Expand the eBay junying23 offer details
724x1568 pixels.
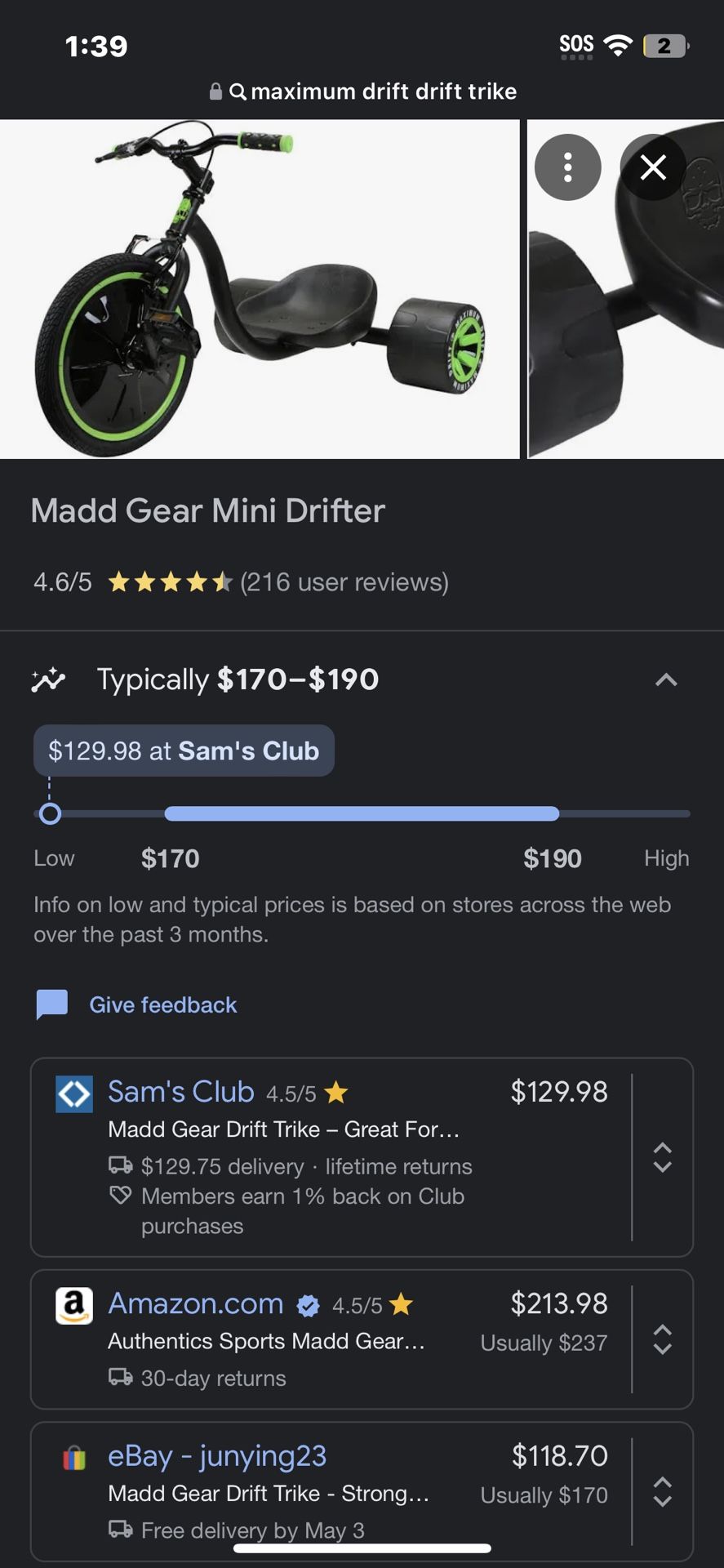[x=663, y=1491]
